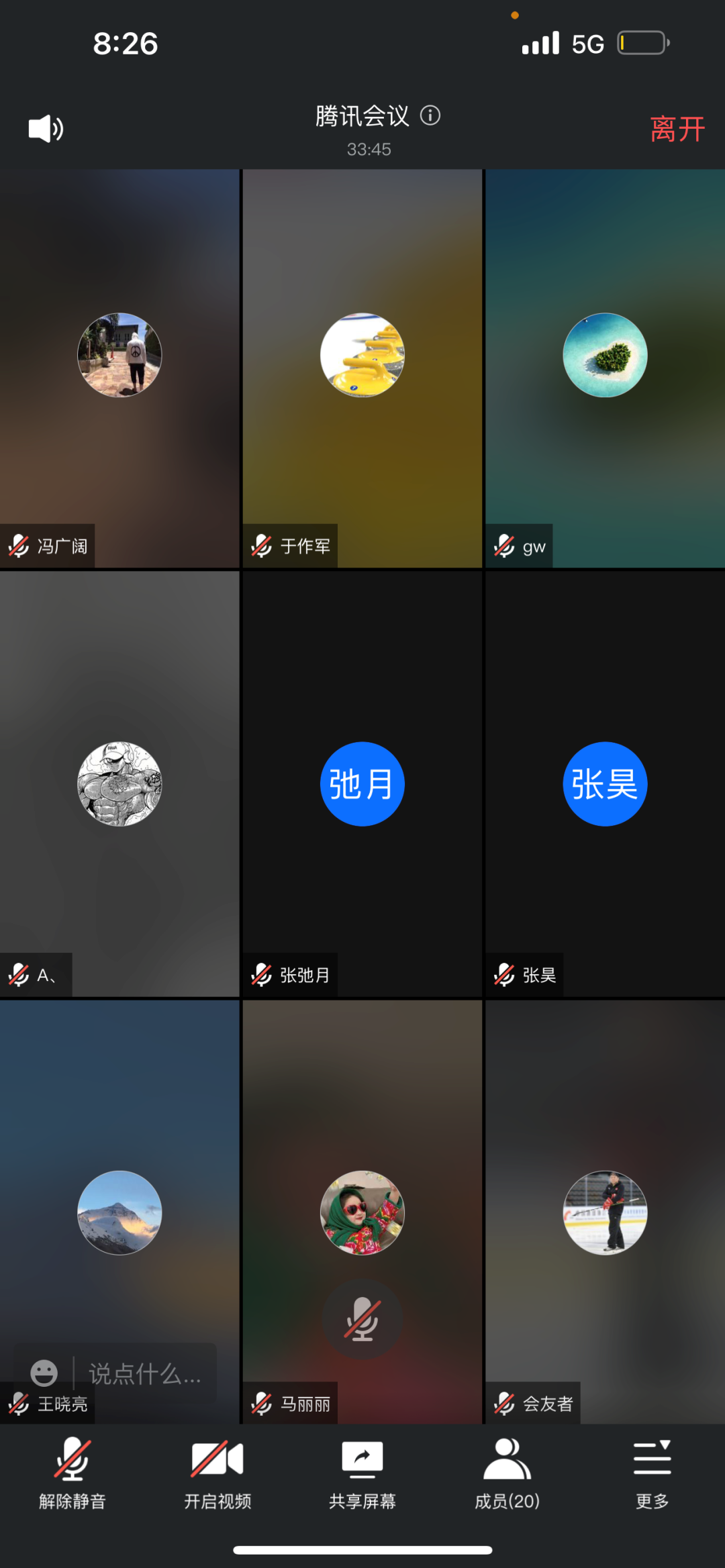Tap the floating muted microphone button
Screen dimensions: 725x1568
point(362,1319)
